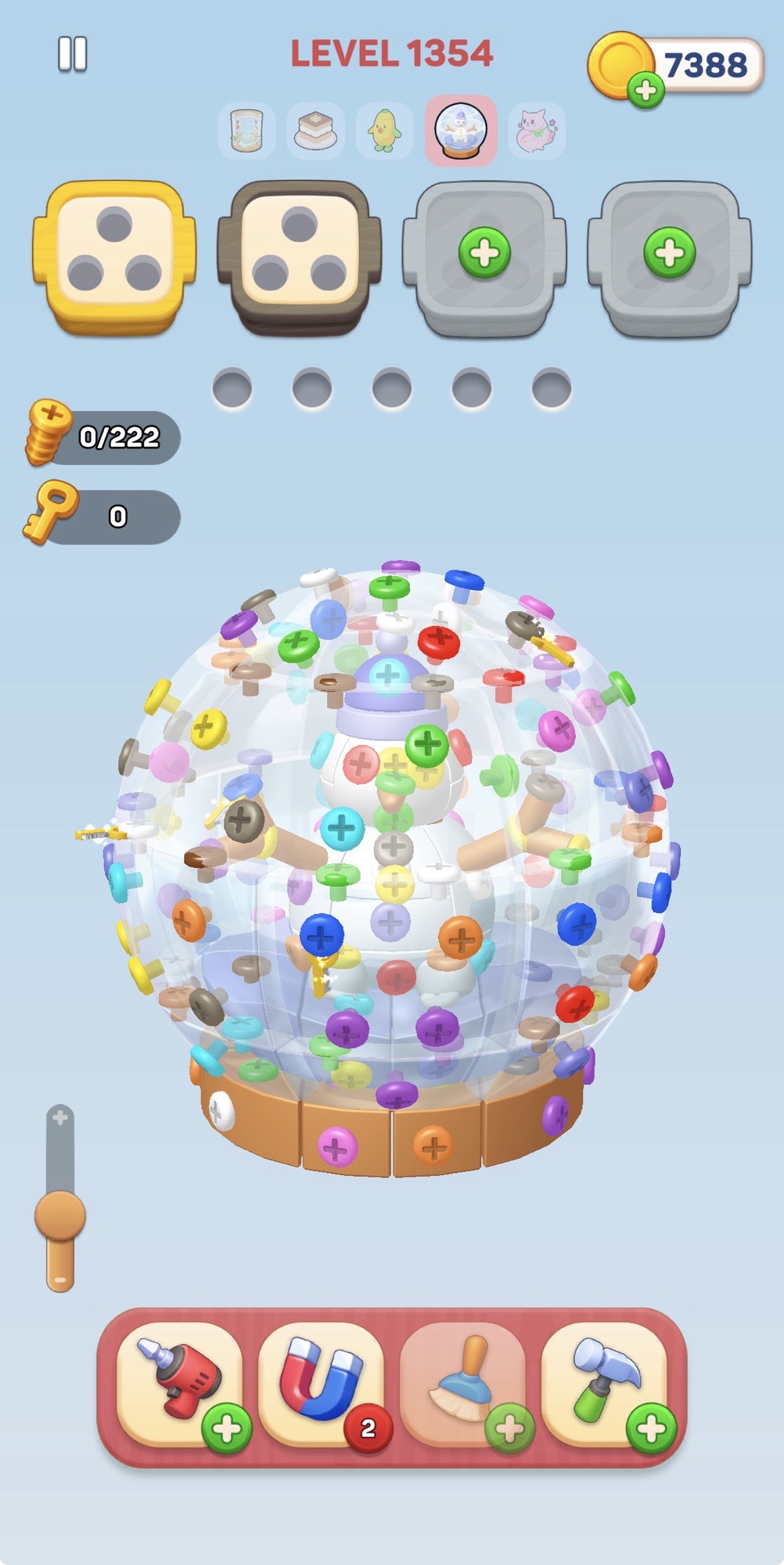Use the drill booster
Screen dimensions: 784x1565
point(179,1383)
